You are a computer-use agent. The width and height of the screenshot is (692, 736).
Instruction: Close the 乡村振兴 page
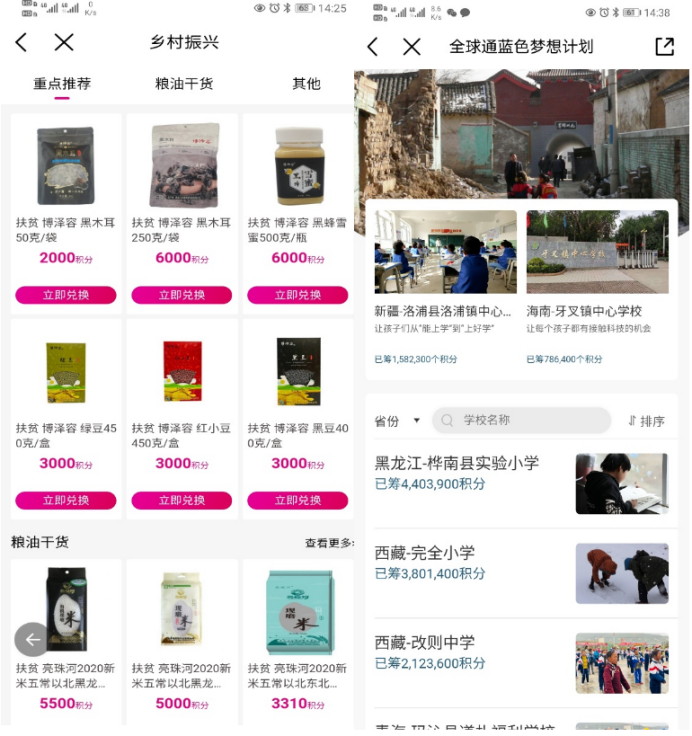64,42
